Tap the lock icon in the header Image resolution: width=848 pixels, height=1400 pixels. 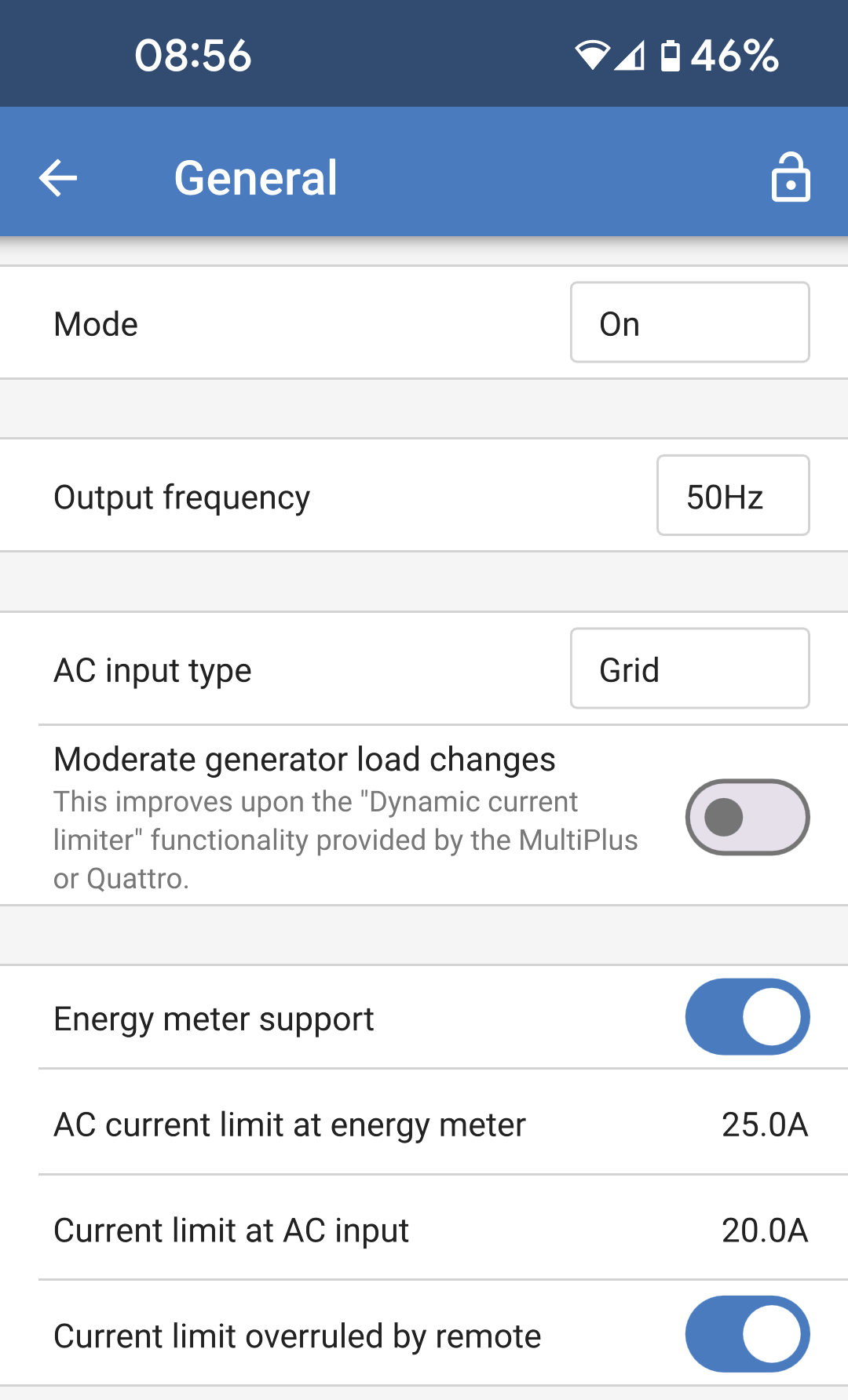click(790, 178)
